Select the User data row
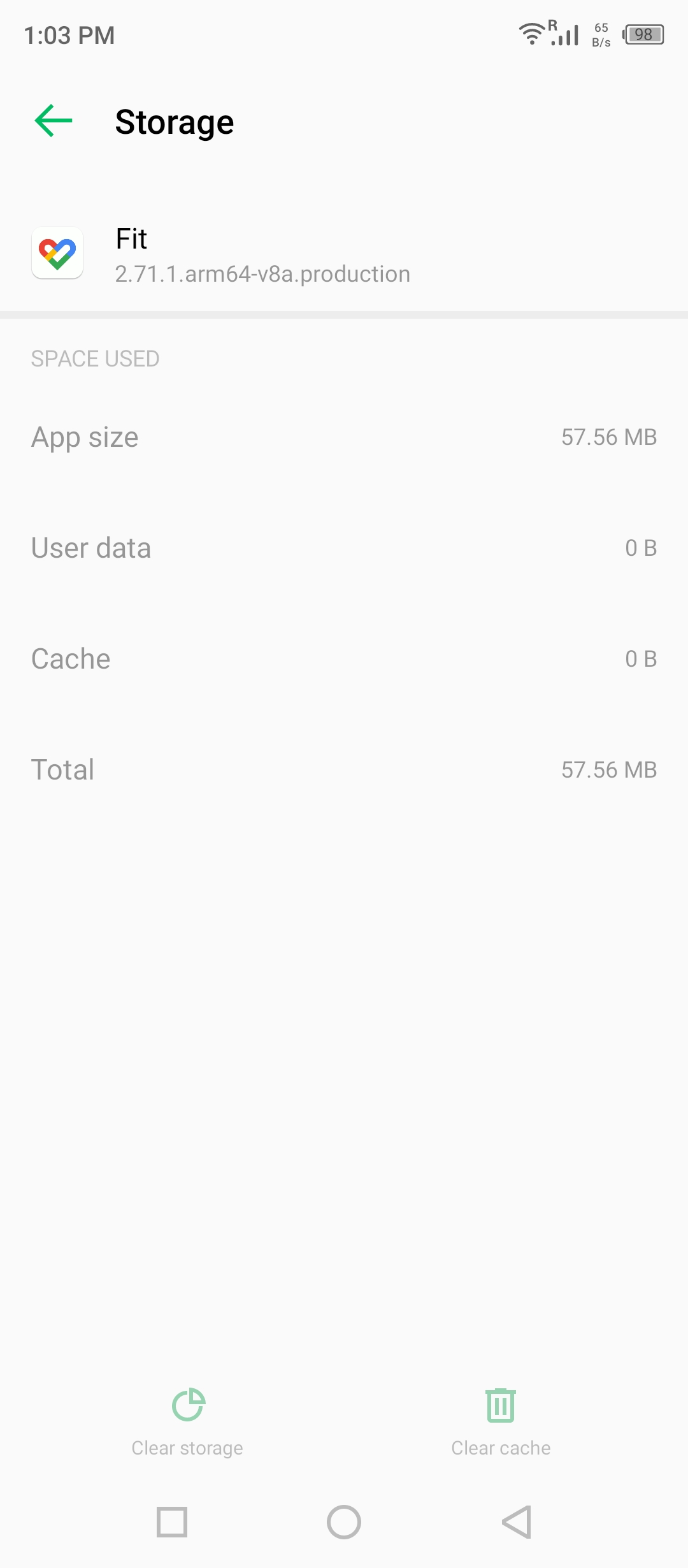The image size is (688, 1568). (344, 548)
